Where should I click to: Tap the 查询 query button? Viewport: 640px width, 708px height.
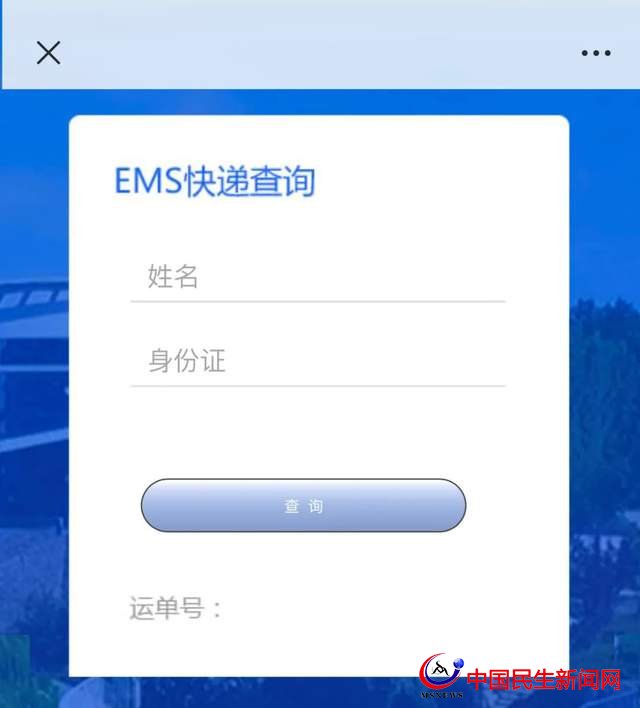(x=303, y=506)
